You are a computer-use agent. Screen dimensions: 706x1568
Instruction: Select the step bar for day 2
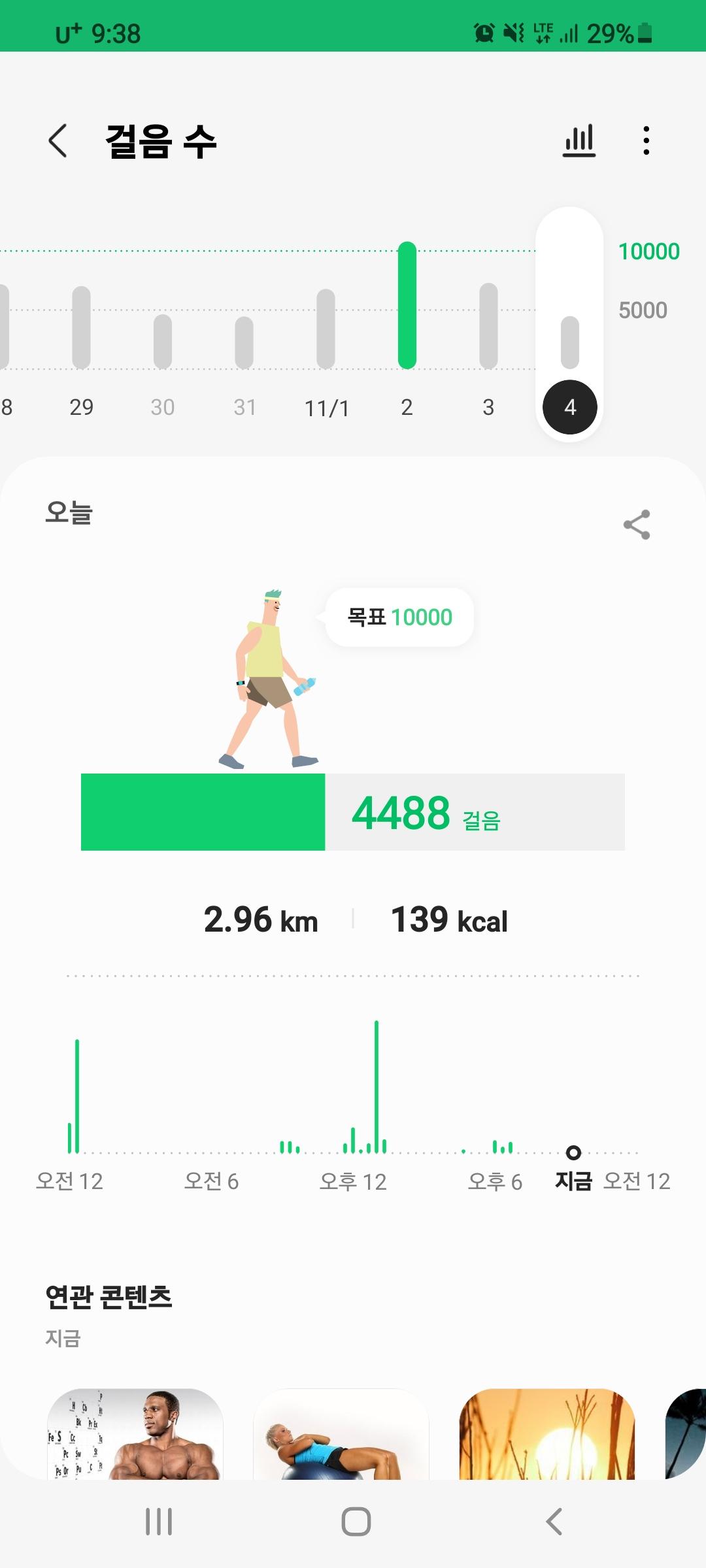tap(407, 306)
